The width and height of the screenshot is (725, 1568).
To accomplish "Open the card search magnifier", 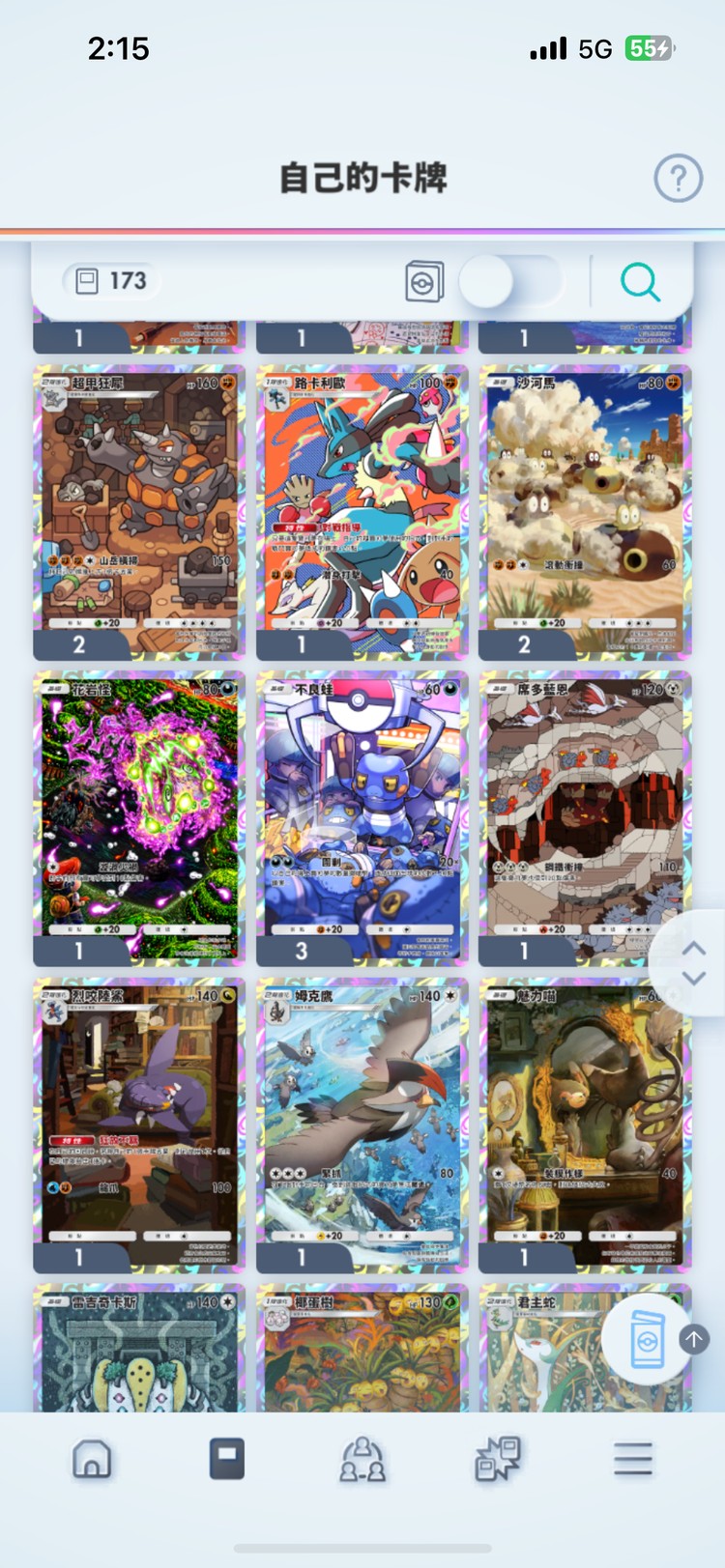I will (x=640, y=282).
